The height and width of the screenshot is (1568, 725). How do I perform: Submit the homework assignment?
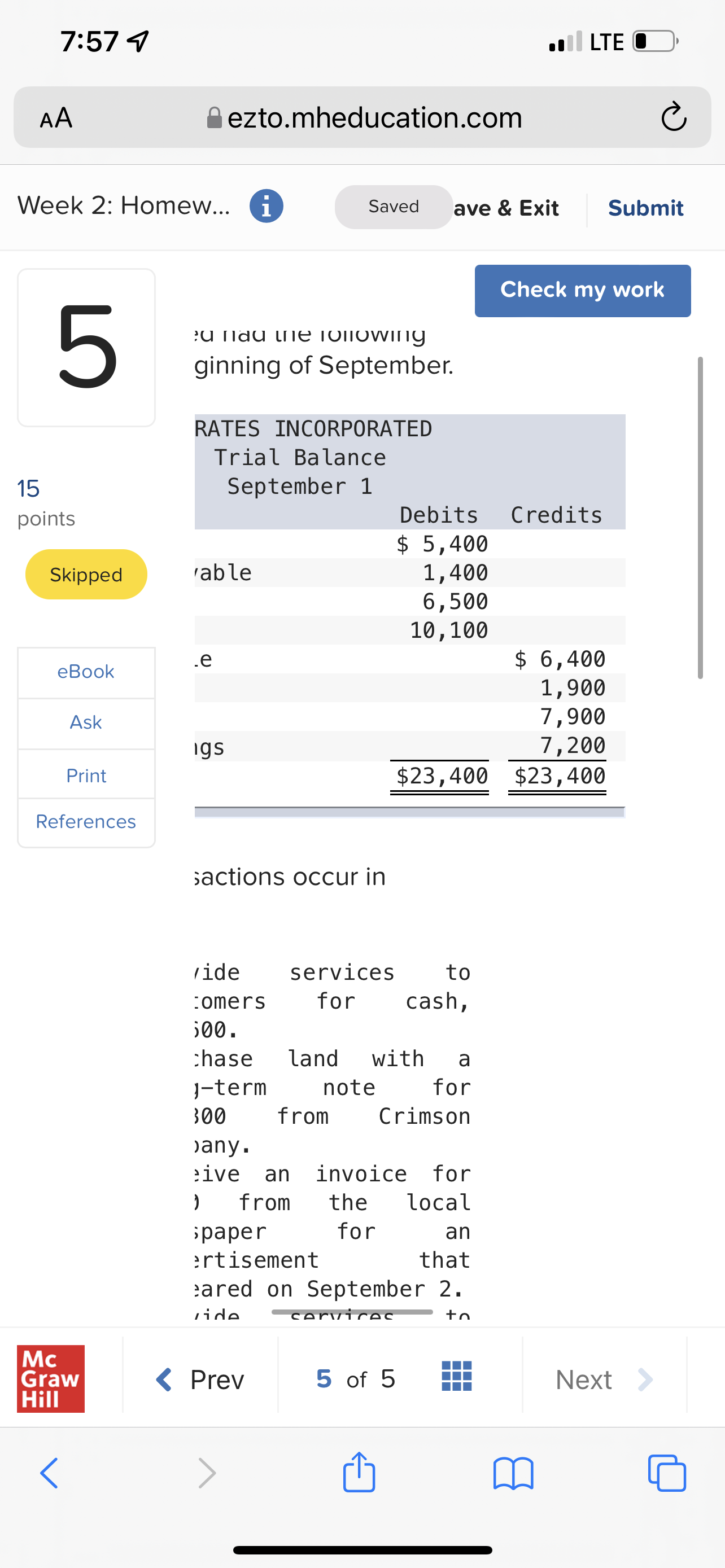click(645, 208)
